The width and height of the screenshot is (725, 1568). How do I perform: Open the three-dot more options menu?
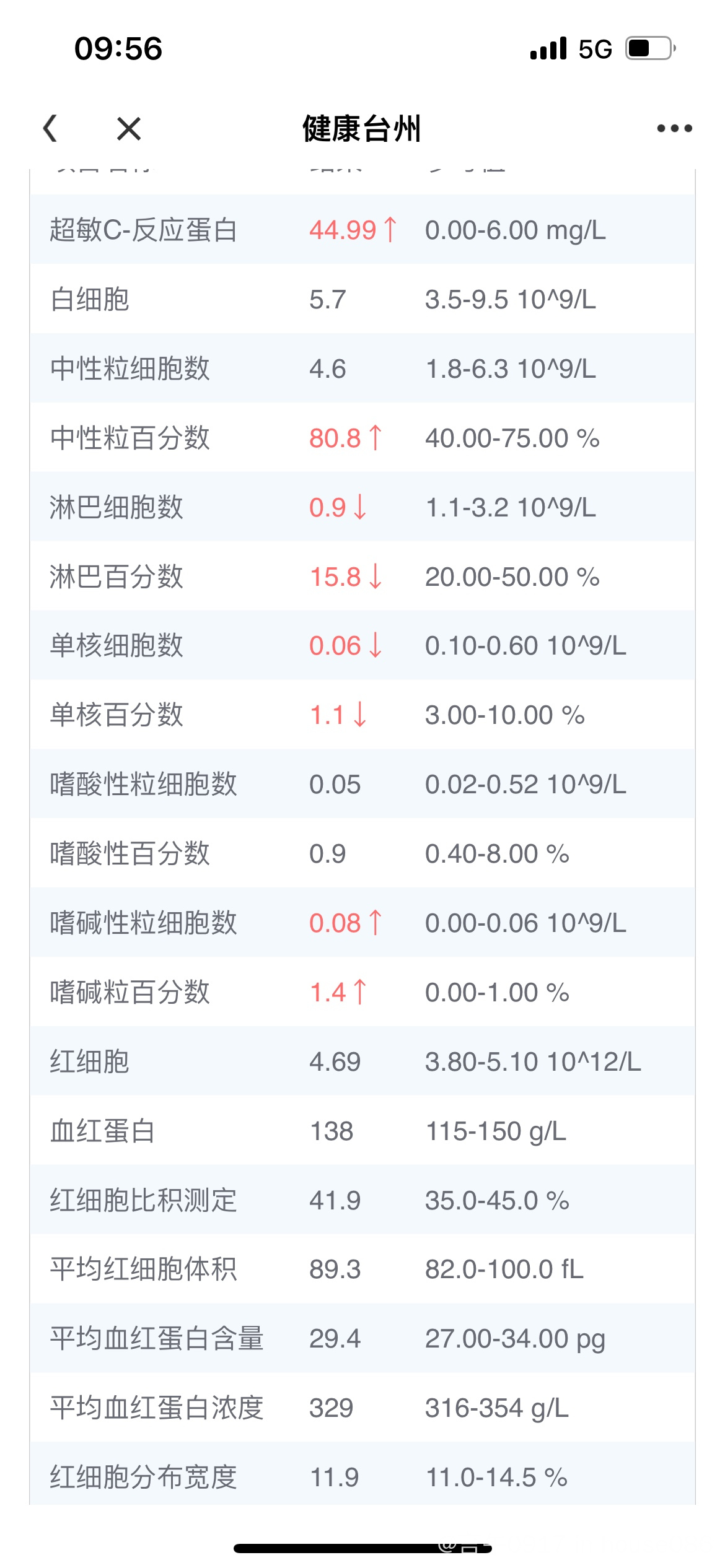click(674, 128)
